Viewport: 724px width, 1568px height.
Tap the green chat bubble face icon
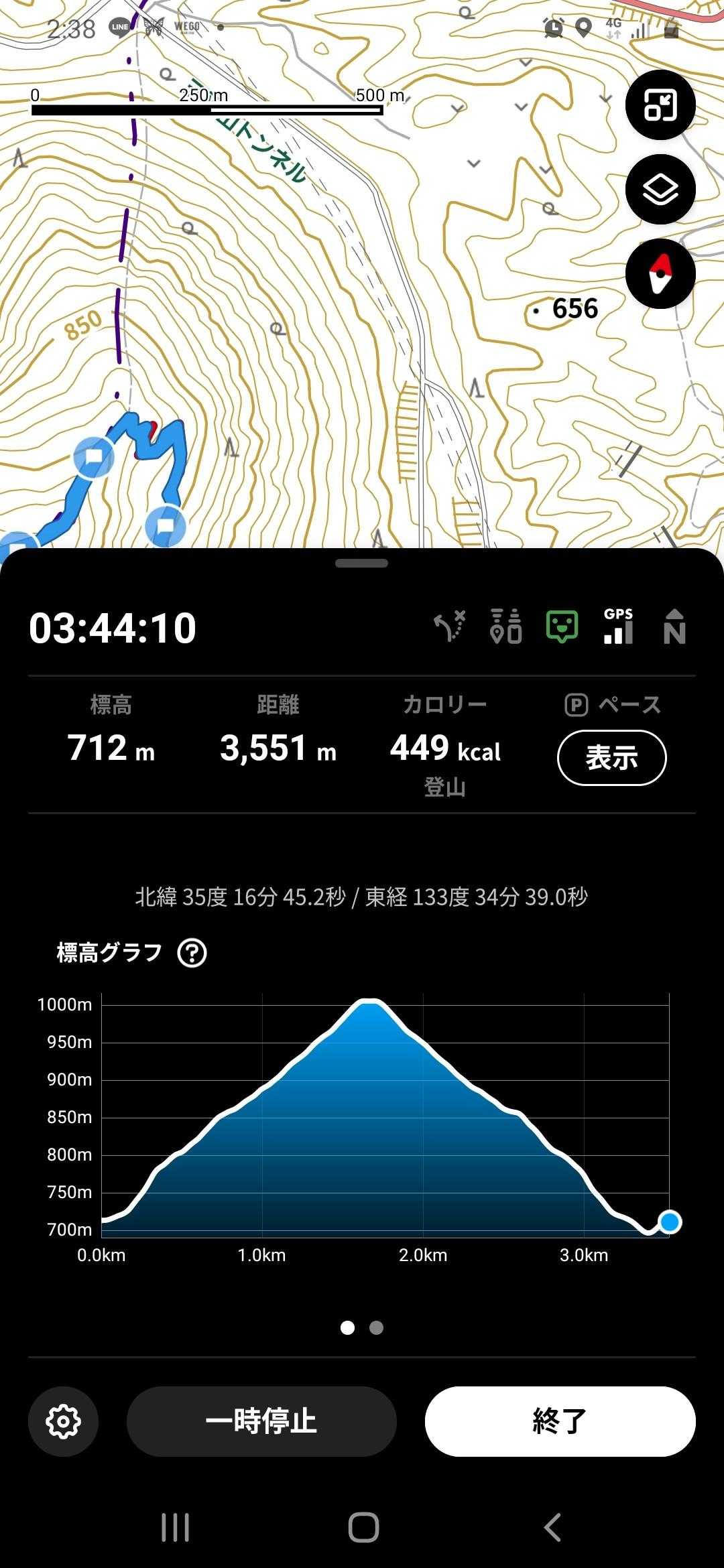pyautogui.click(x=562, y=627)
